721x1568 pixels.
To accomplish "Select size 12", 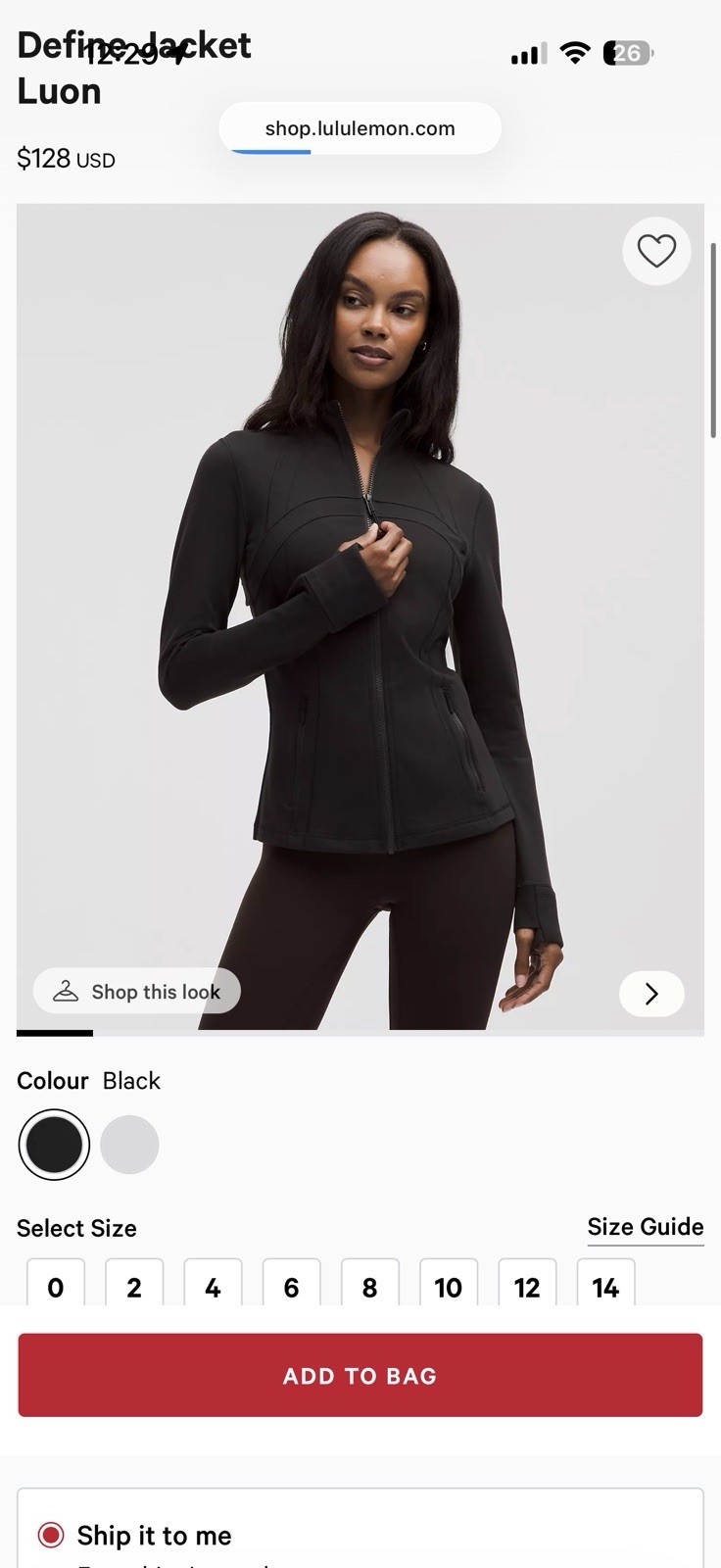I will pos(527,1286).
